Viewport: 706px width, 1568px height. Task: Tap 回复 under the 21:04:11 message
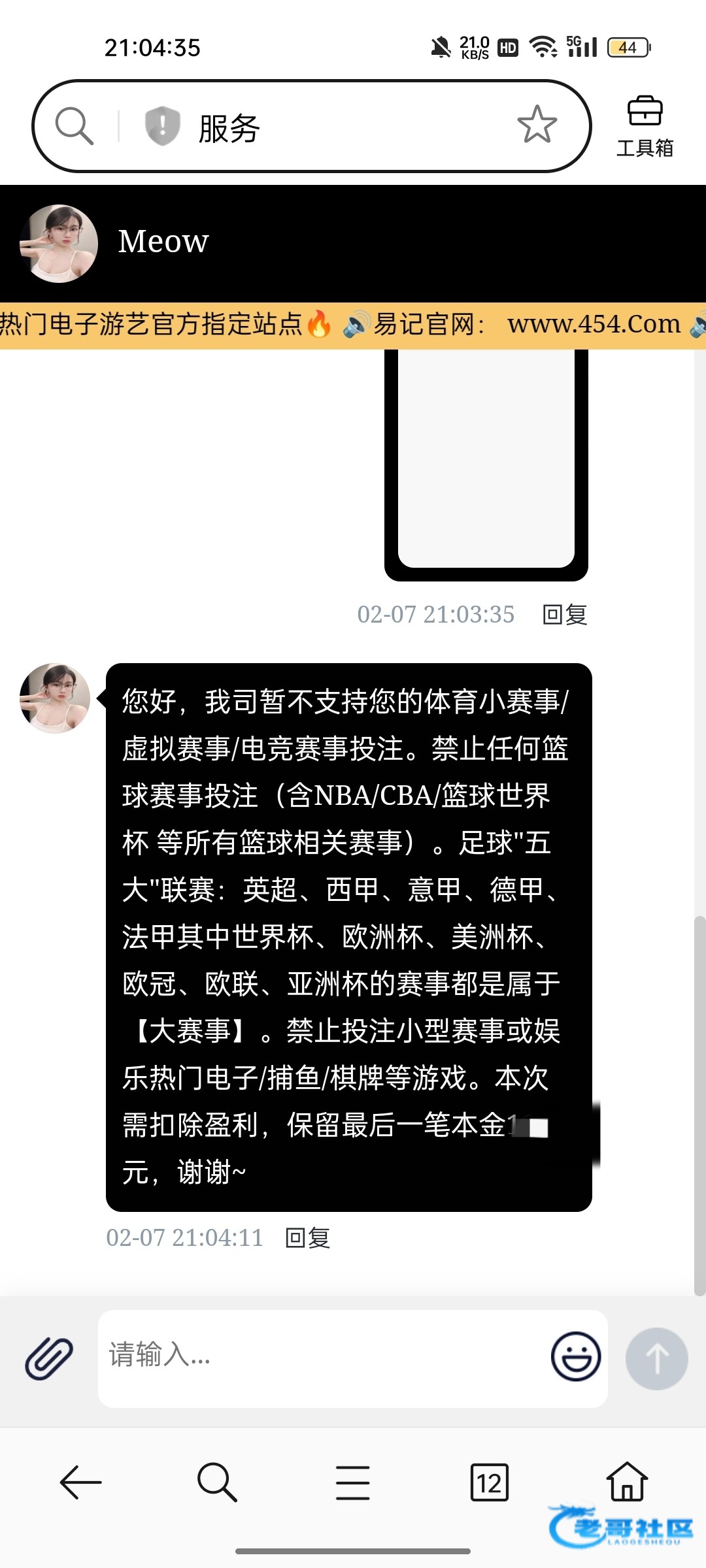click(307, 1238)
